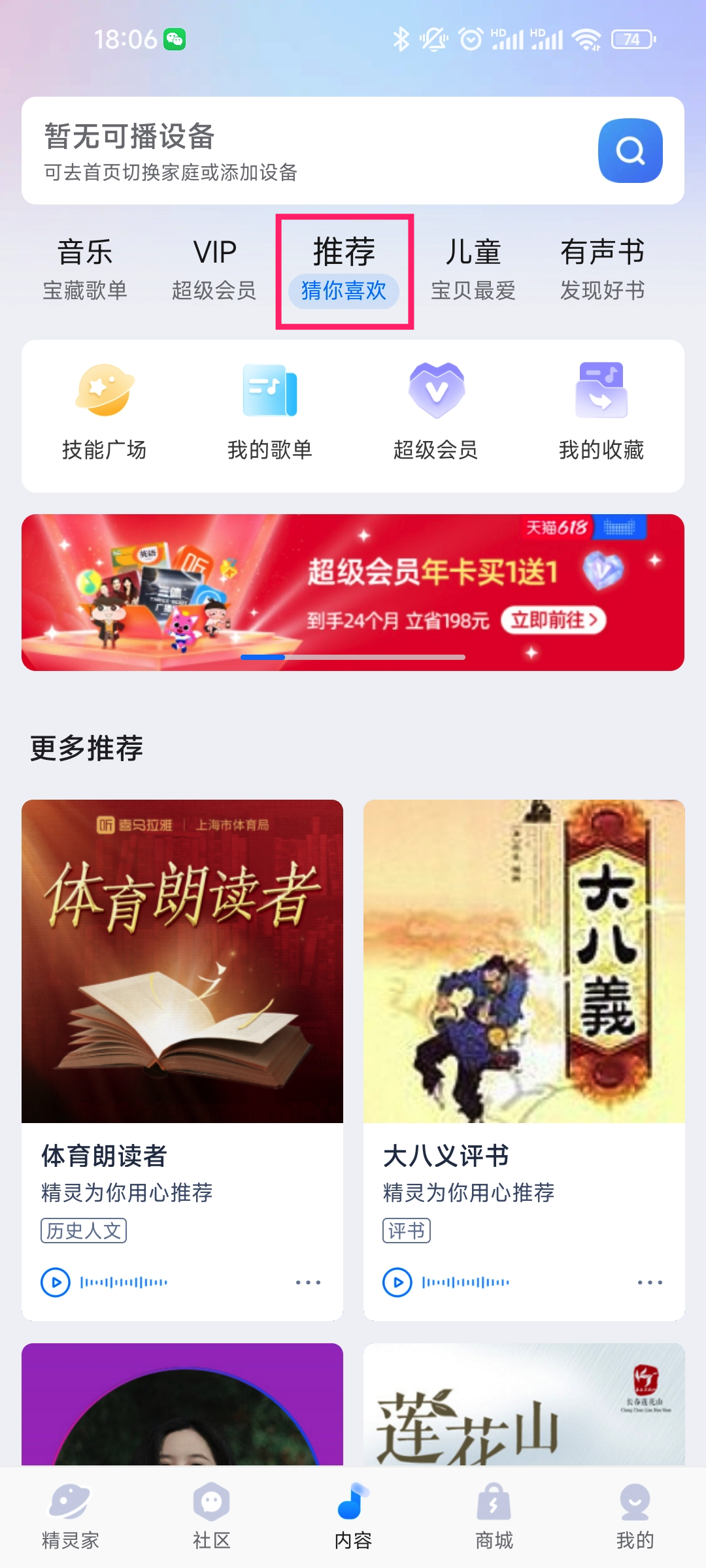Open the blue search button
Viewport: 706px width, 1568px height.
click(x=630, y=151)
